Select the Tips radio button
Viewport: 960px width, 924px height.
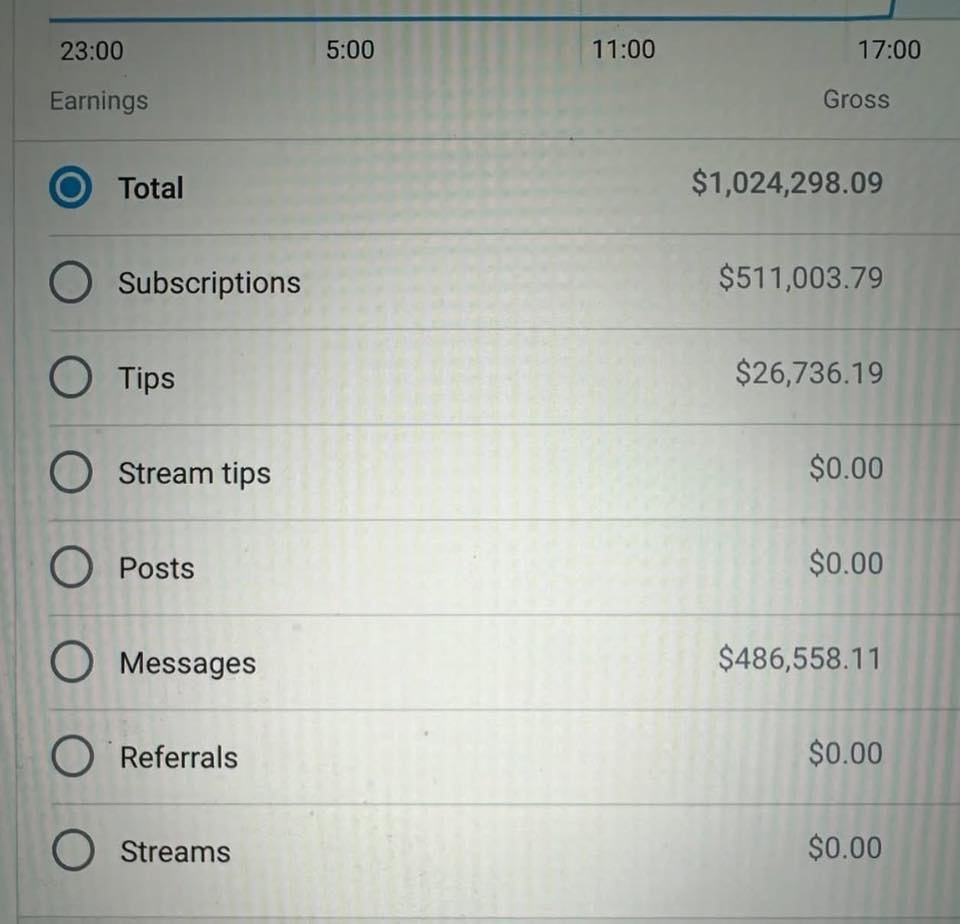pos(71,379)
